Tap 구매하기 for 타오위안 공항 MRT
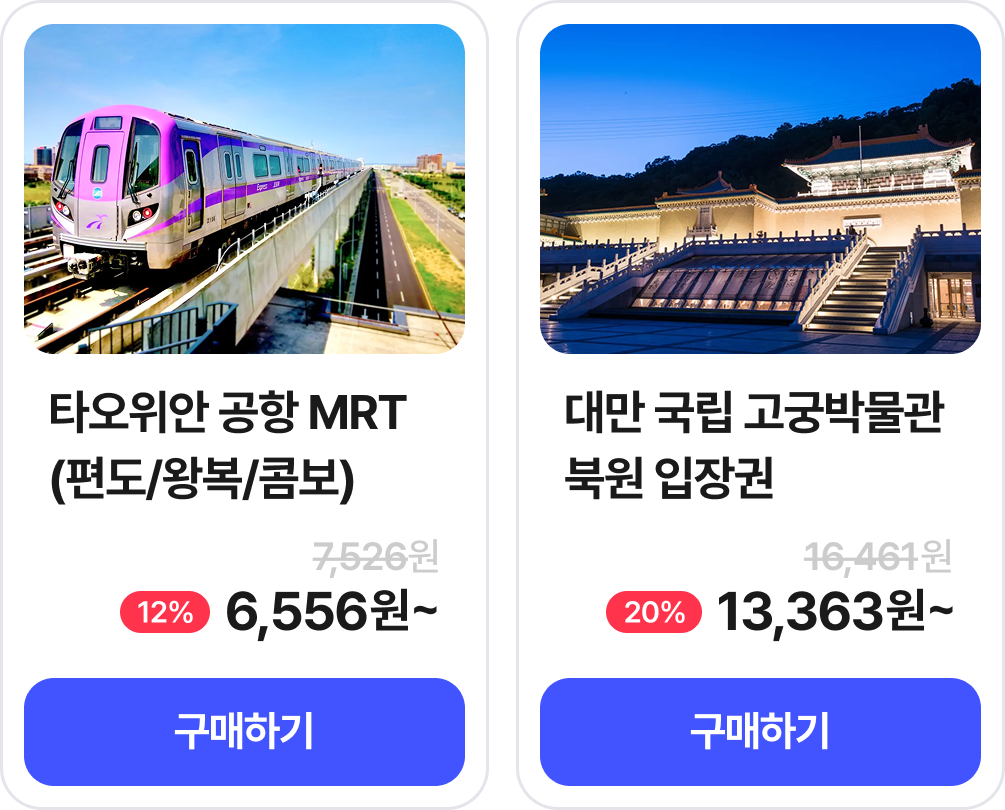Viewport: 1005px width, 810px height. [x=244, y=732]
